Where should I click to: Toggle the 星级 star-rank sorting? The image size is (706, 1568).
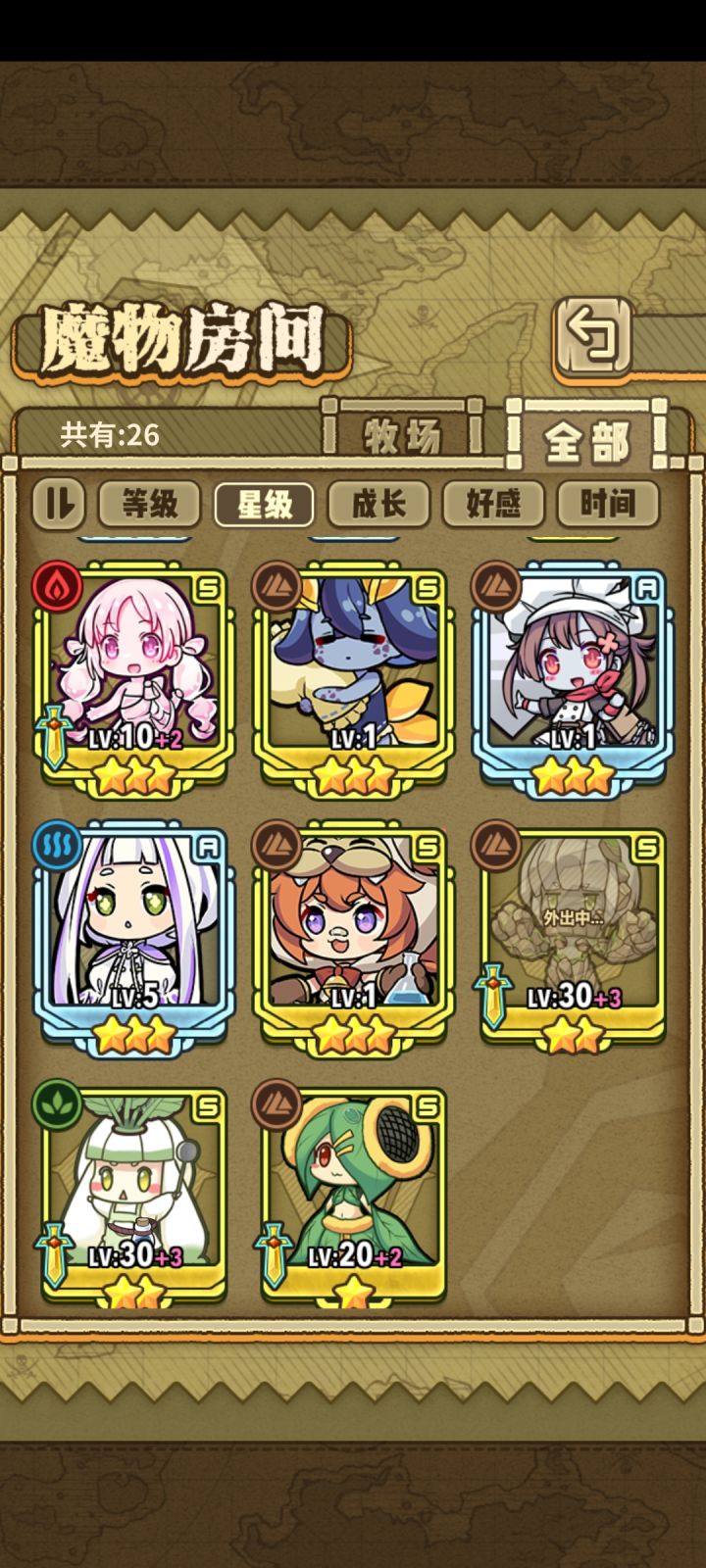[263, 503]
